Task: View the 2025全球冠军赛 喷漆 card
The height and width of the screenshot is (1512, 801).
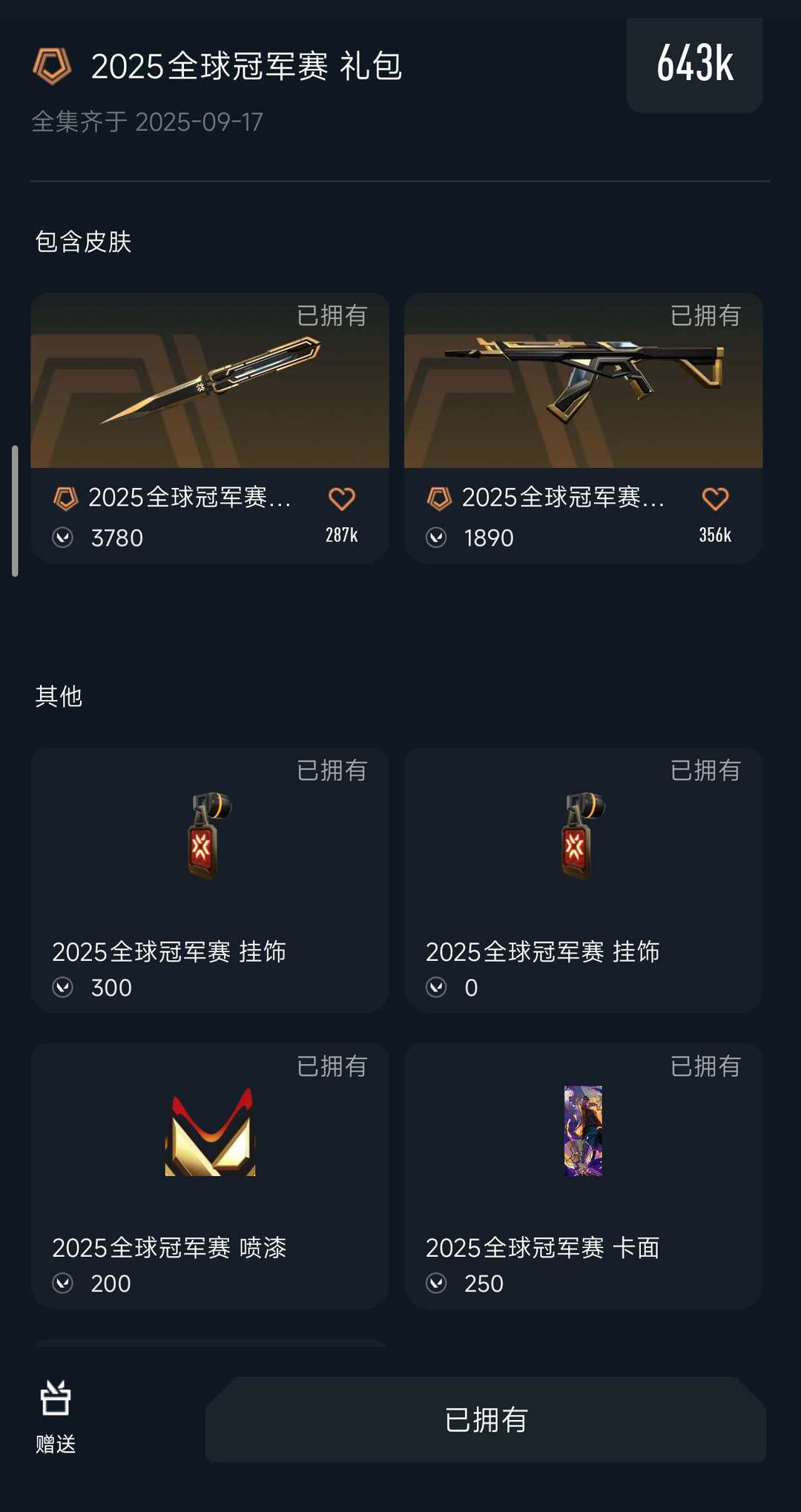Action: pyautogui.click(x=210, y=1175)
